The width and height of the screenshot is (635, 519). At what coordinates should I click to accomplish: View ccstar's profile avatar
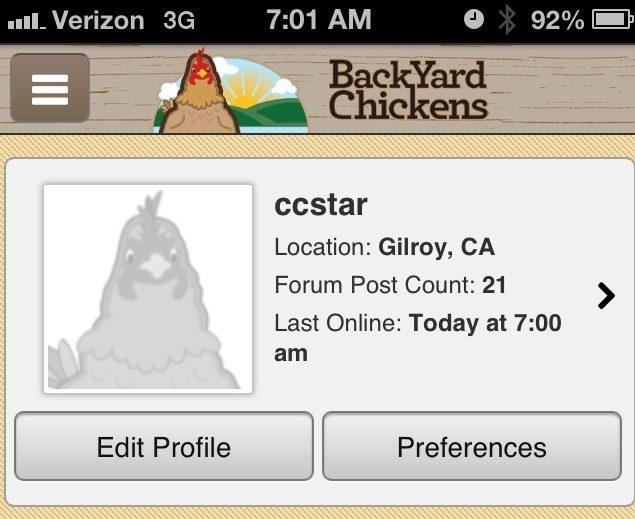coord(148,289)
